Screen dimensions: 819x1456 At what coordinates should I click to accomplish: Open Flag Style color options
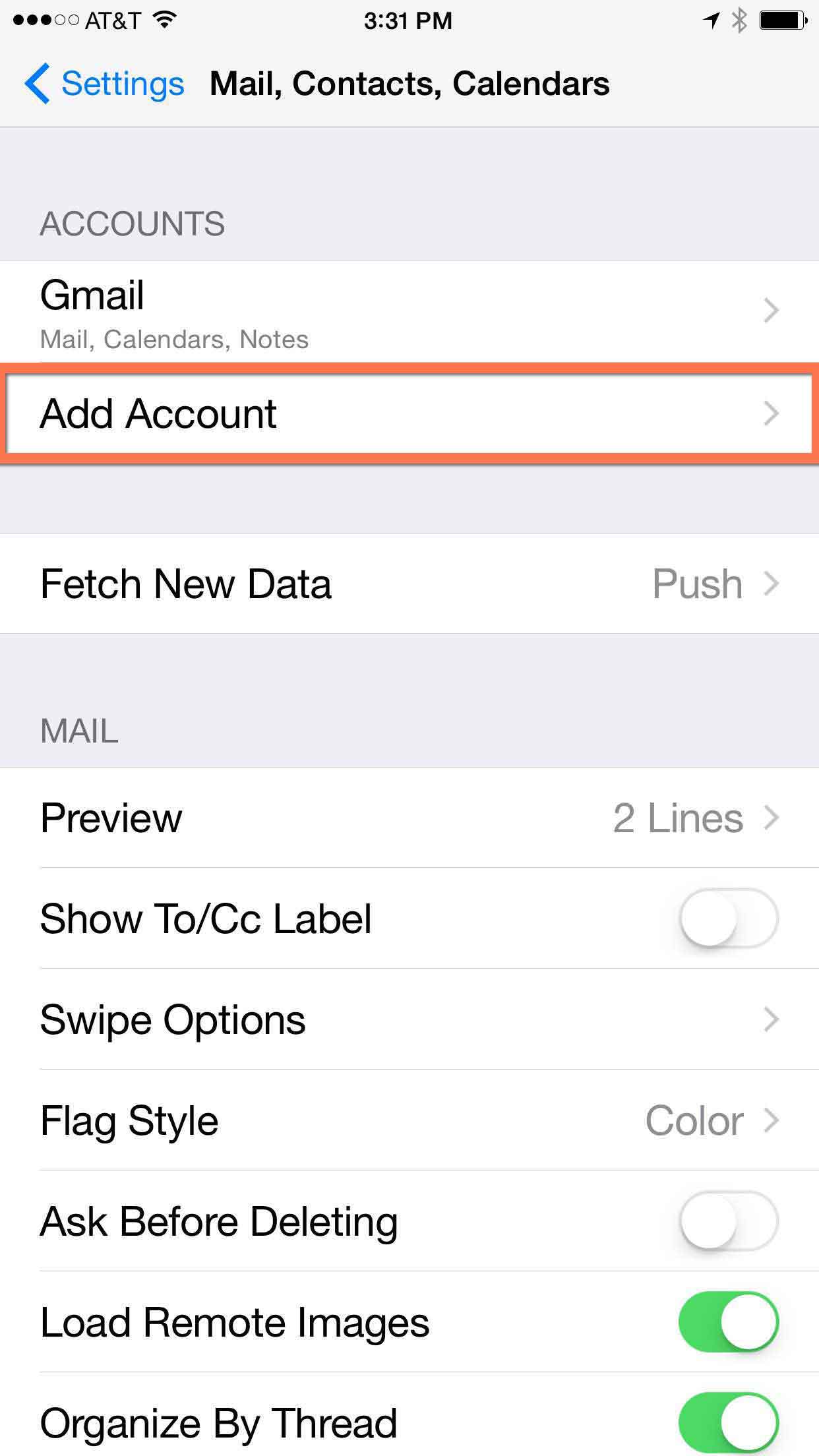coord(409,1120)
